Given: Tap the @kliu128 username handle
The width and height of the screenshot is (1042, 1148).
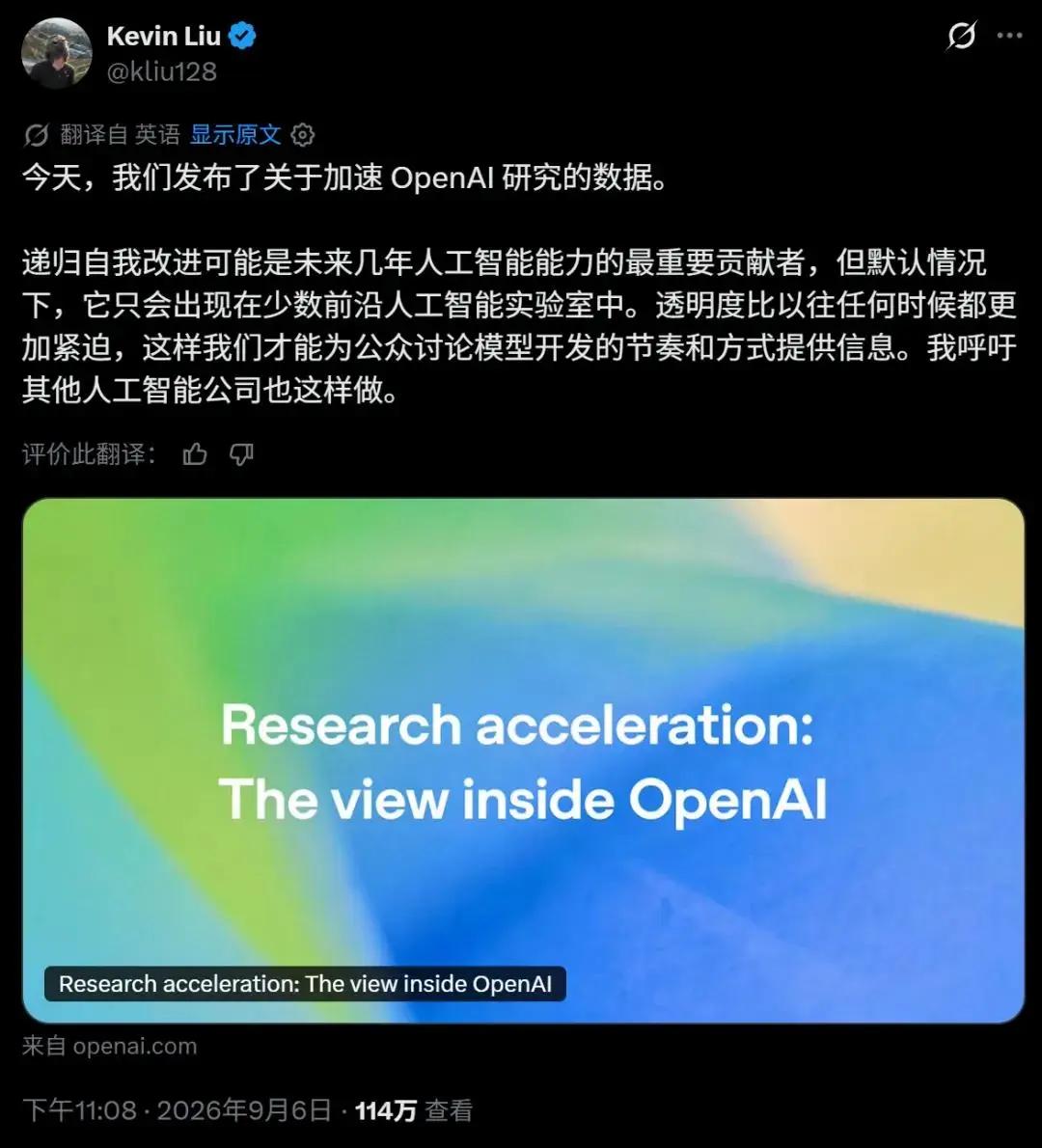Looking at the screenshot, I should (162, 71).
